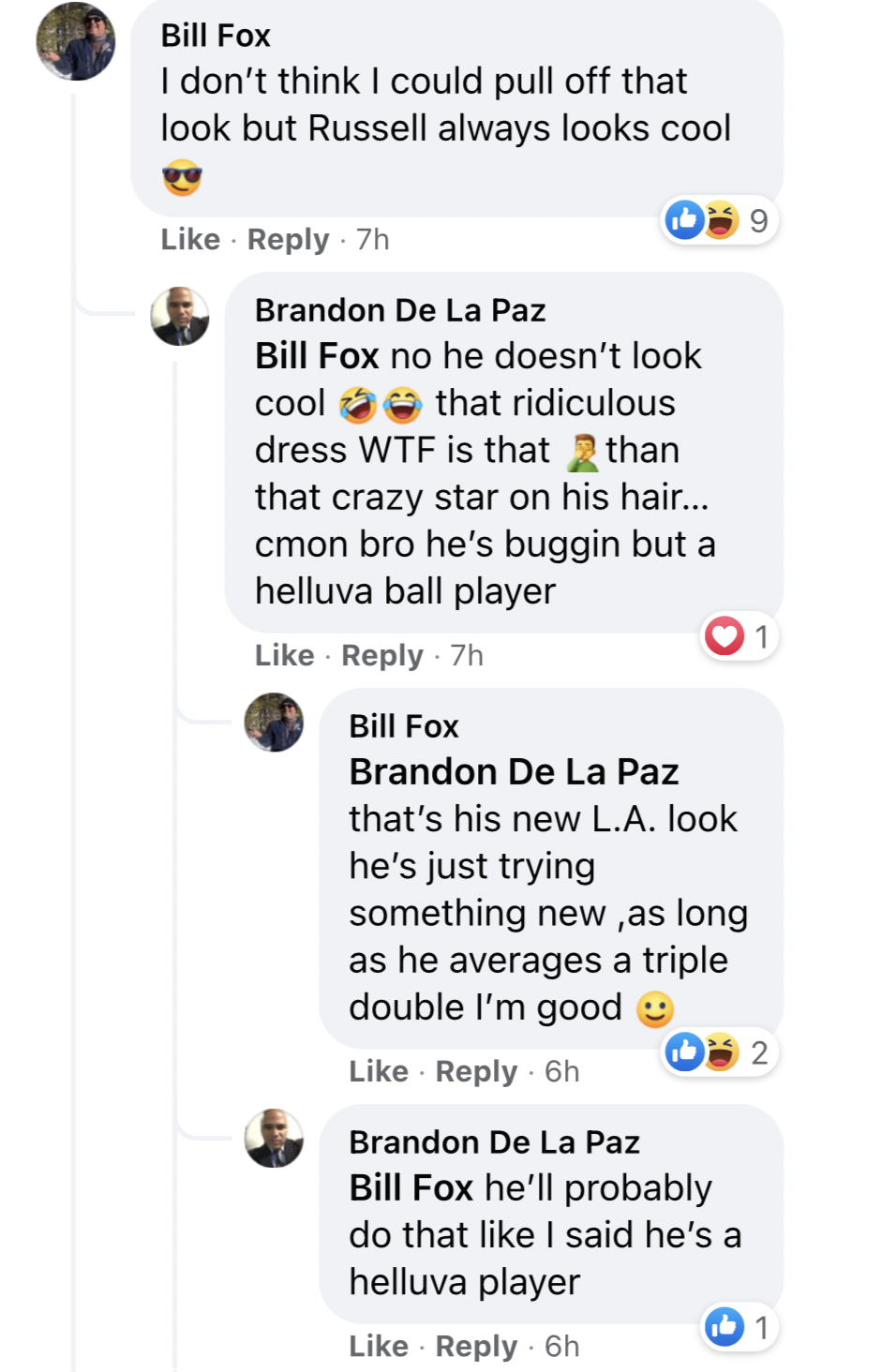Reply to Brandon's "ridiculous dress" comment

tap(381, 655)
